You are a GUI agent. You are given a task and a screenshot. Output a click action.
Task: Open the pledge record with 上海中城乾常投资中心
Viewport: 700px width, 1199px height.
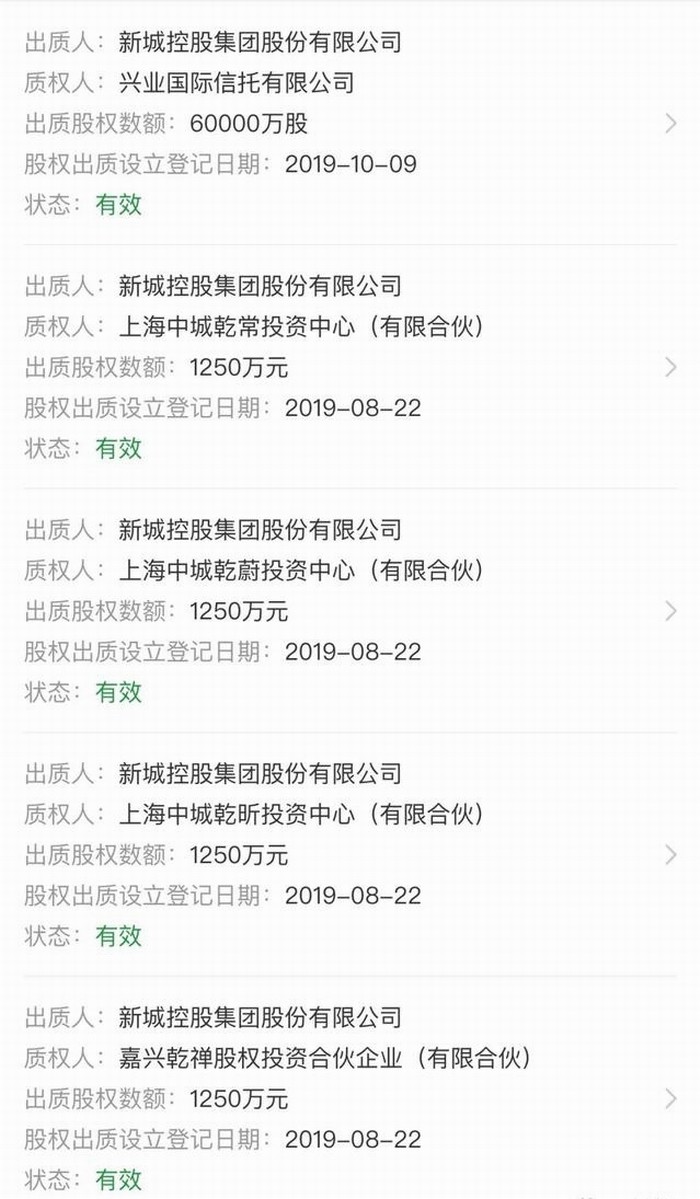pos(671,367)
